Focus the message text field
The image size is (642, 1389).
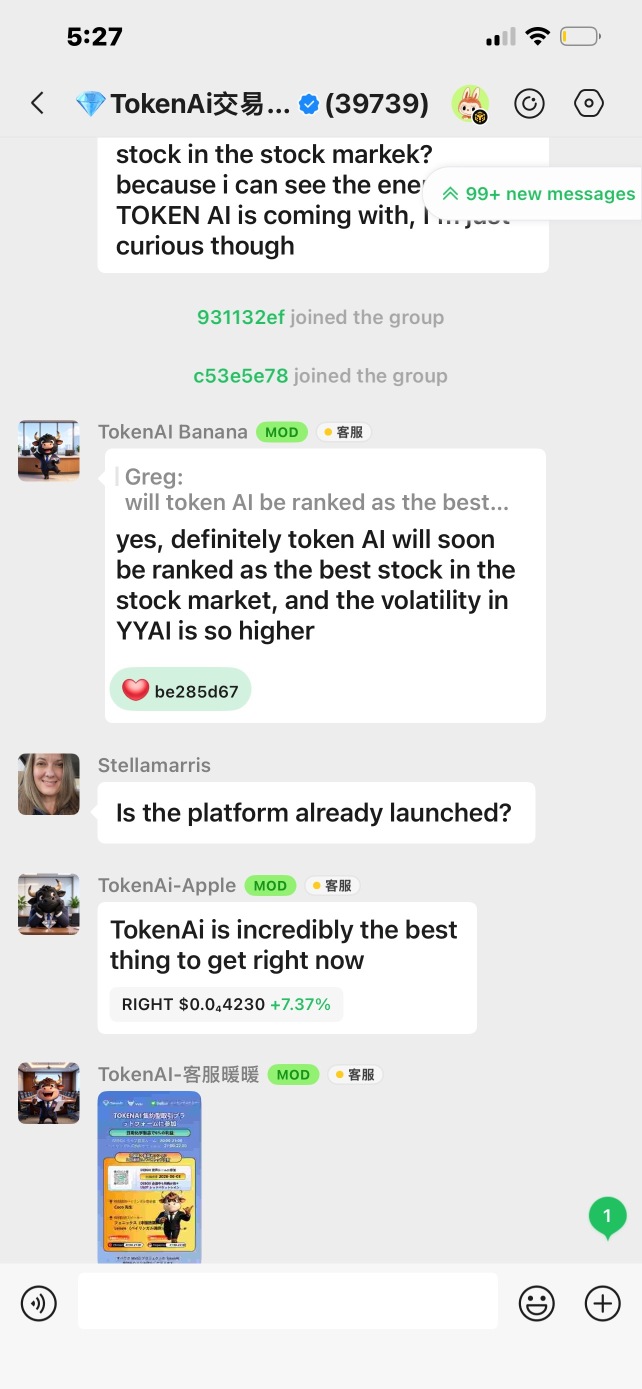[288, 1301]
